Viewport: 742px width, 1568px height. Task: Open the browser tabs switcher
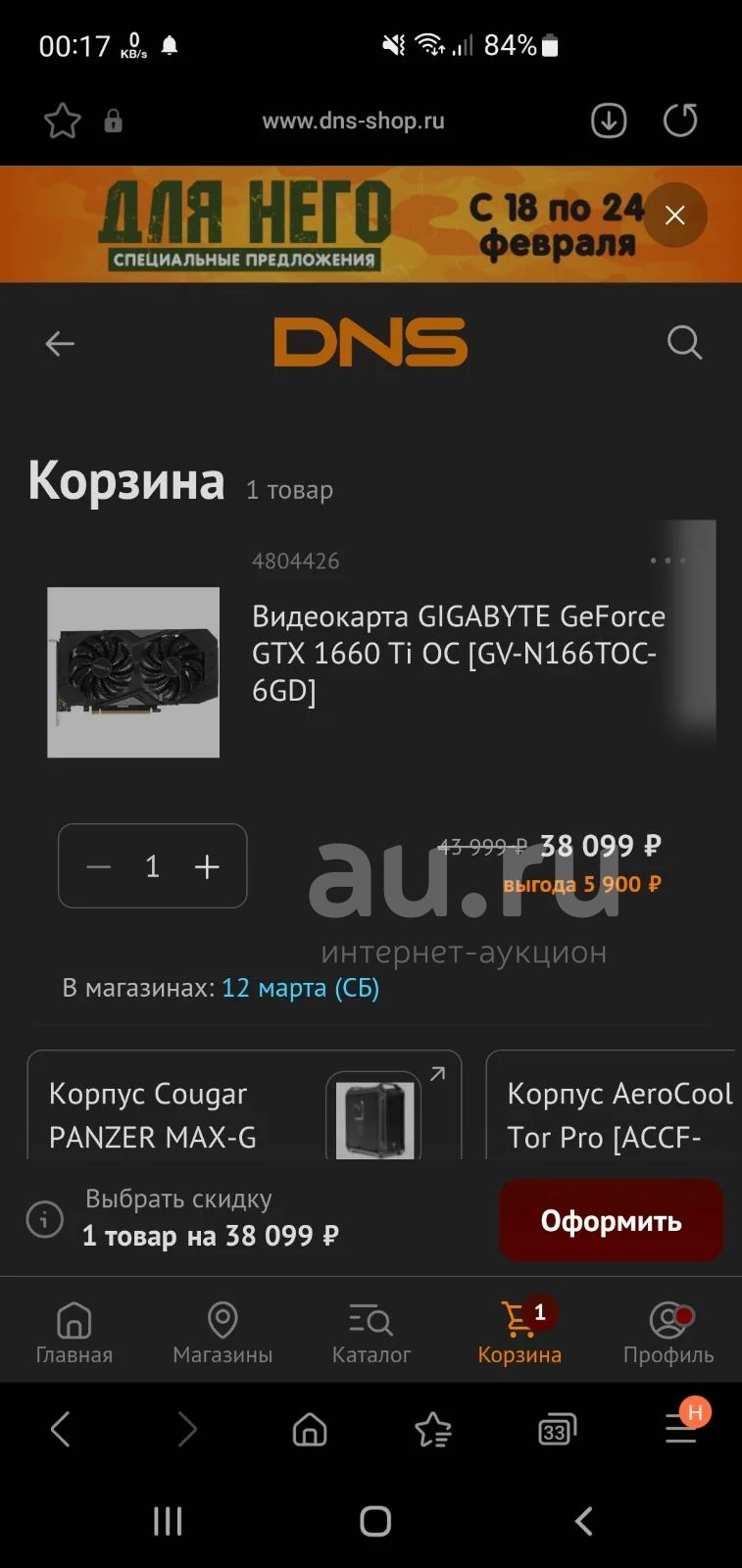(556, 1431)
